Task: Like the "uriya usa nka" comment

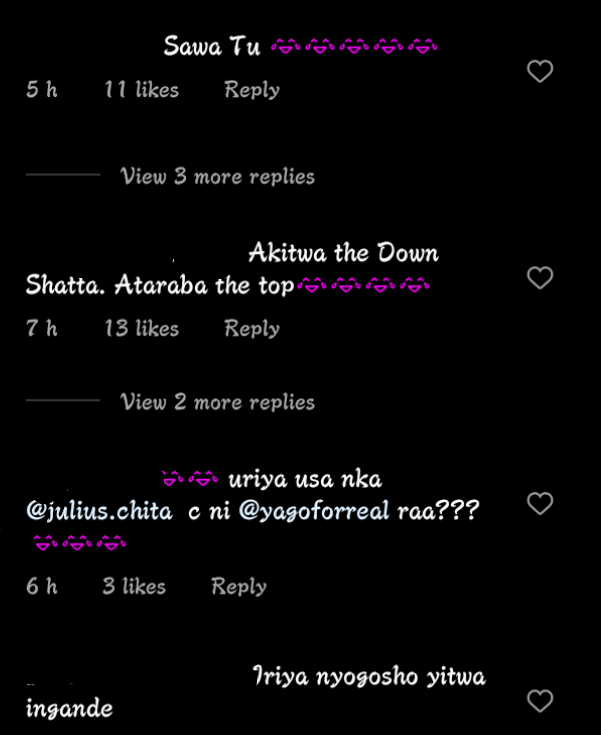Action: 540,504
